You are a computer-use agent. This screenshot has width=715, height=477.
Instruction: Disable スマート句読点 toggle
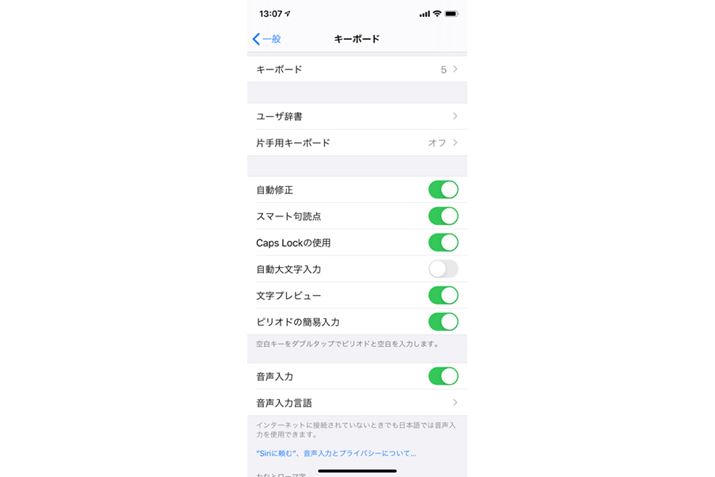click(x=443, y=216)
